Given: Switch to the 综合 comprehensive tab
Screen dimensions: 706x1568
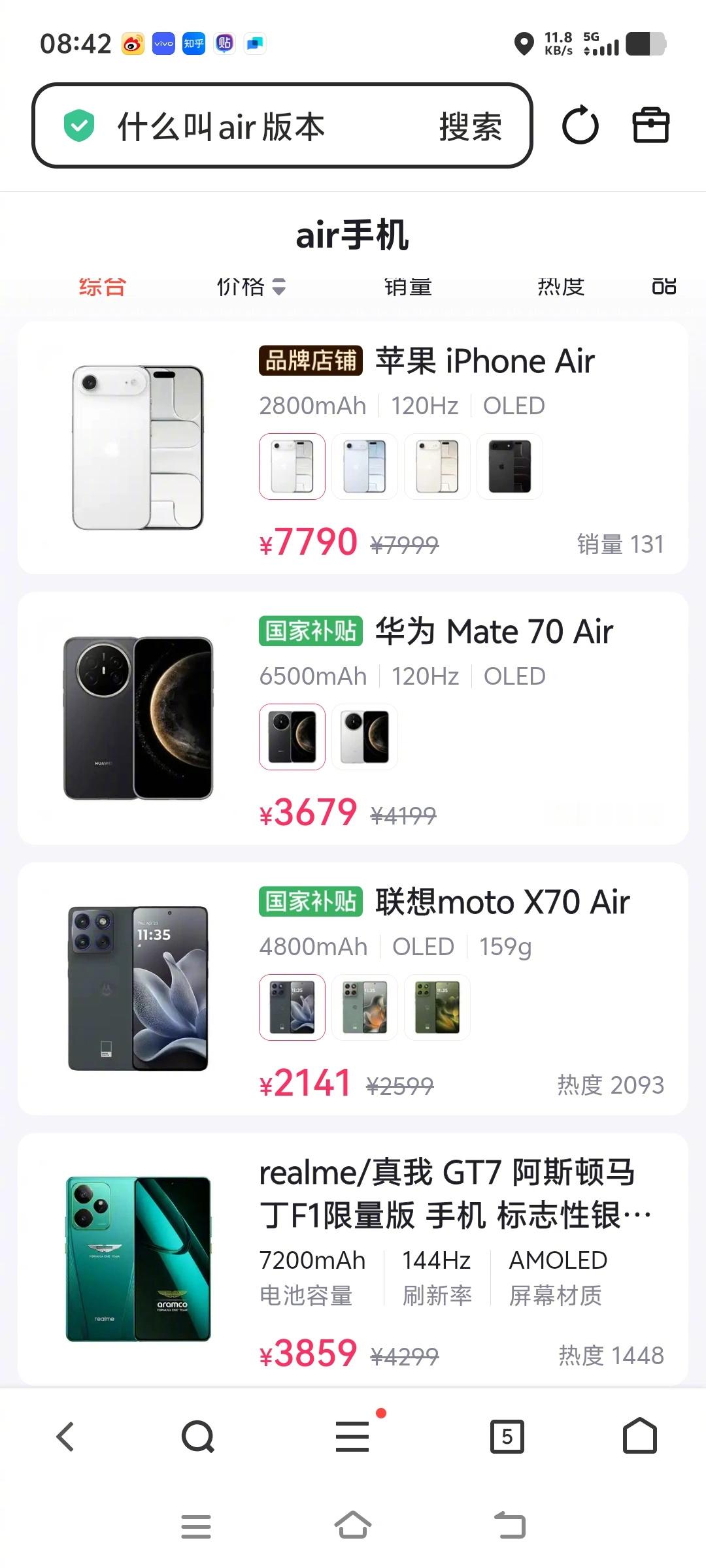Looking at the screenshot, I should click(103, 286).
